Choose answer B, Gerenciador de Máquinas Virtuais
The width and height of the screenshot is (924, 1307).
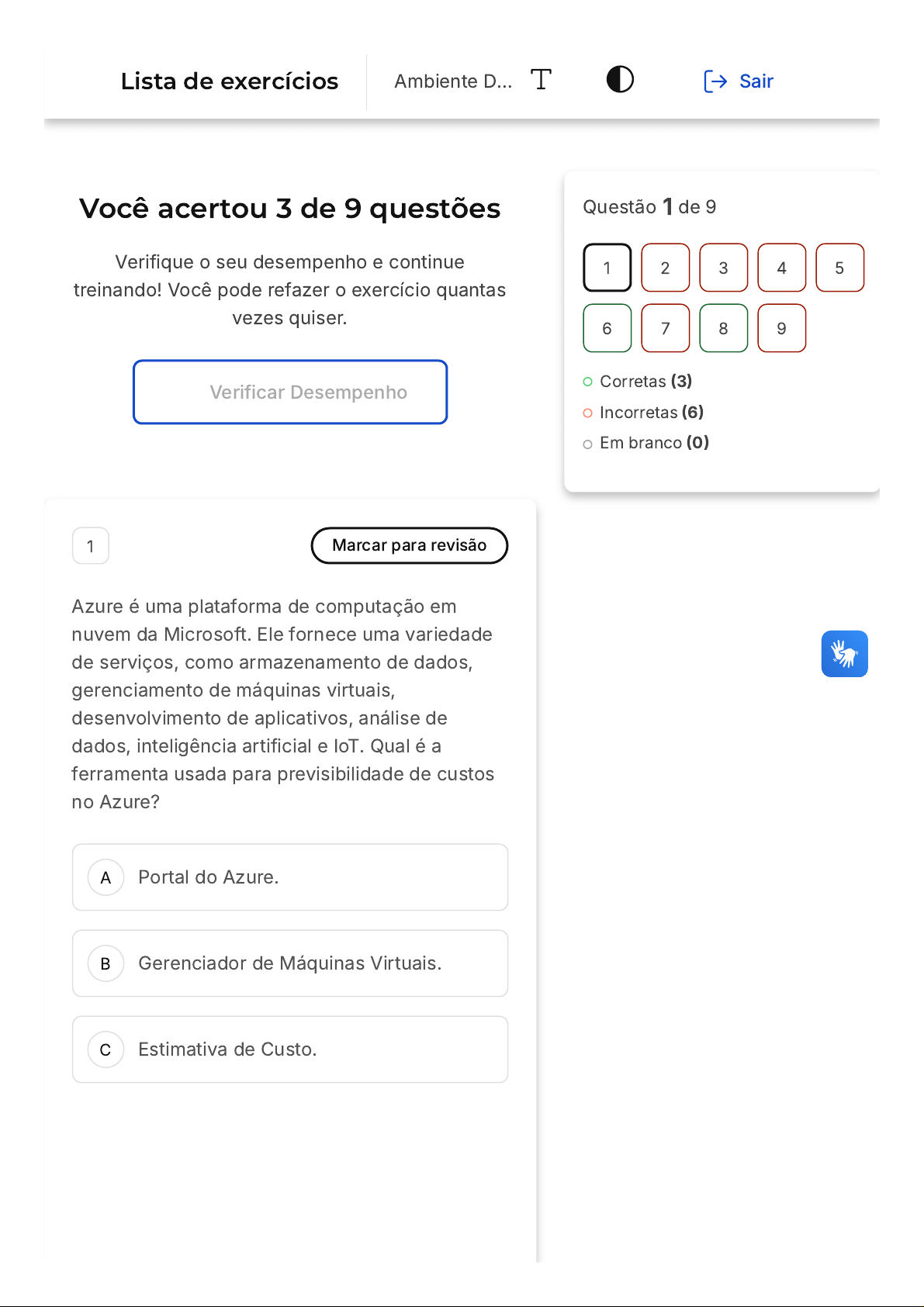click(290, 963)
